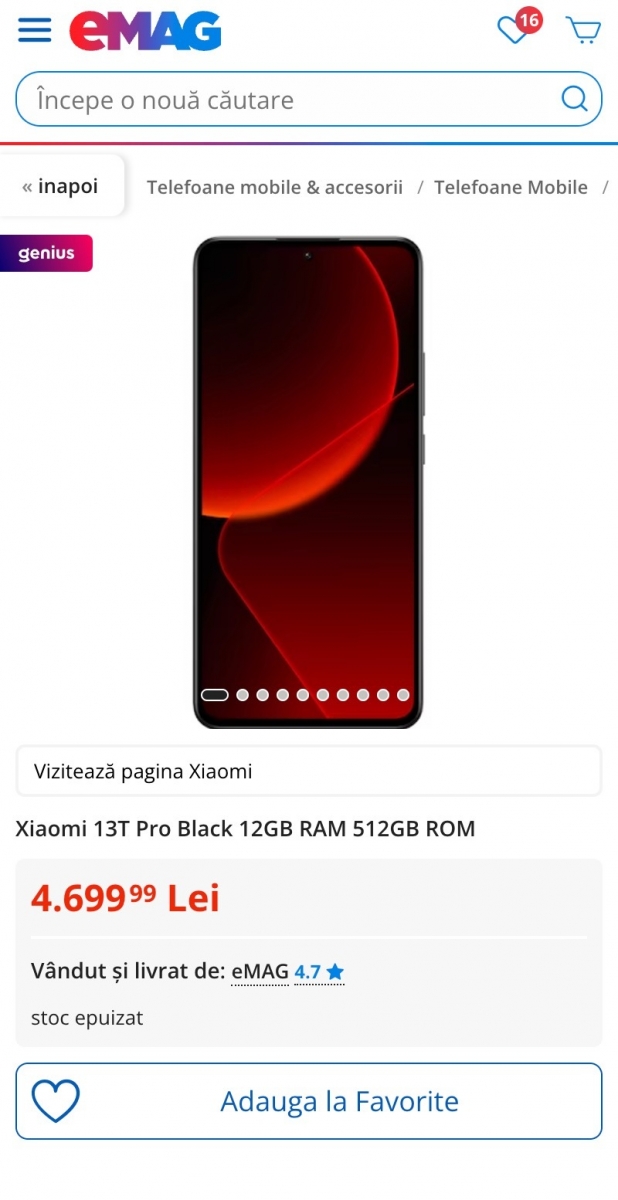Screen dimensions: 618x1200
Task: Tap the genius badge
Action: click(46, 254)
